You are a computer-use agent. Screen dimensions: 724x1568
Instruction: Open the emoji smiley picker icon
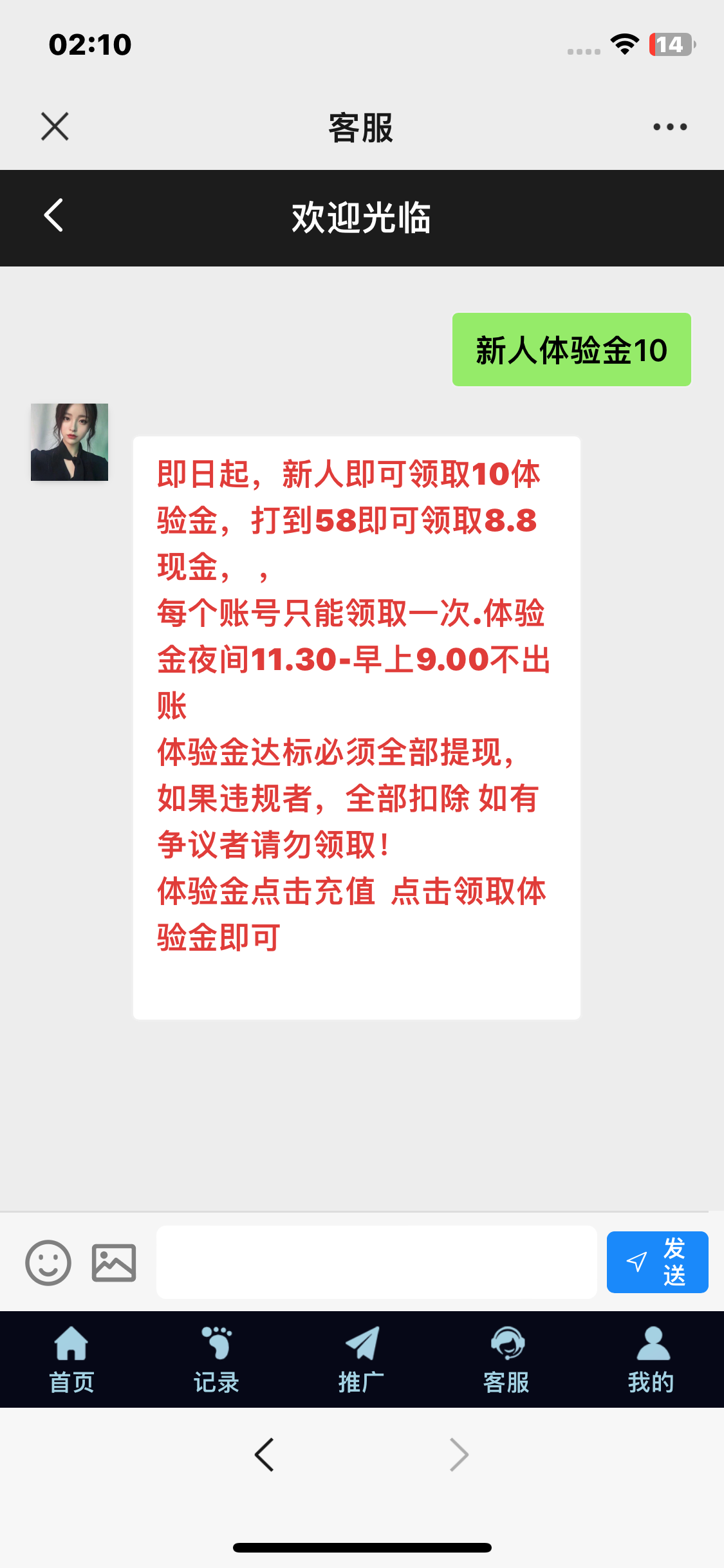tap(48, 1262)
